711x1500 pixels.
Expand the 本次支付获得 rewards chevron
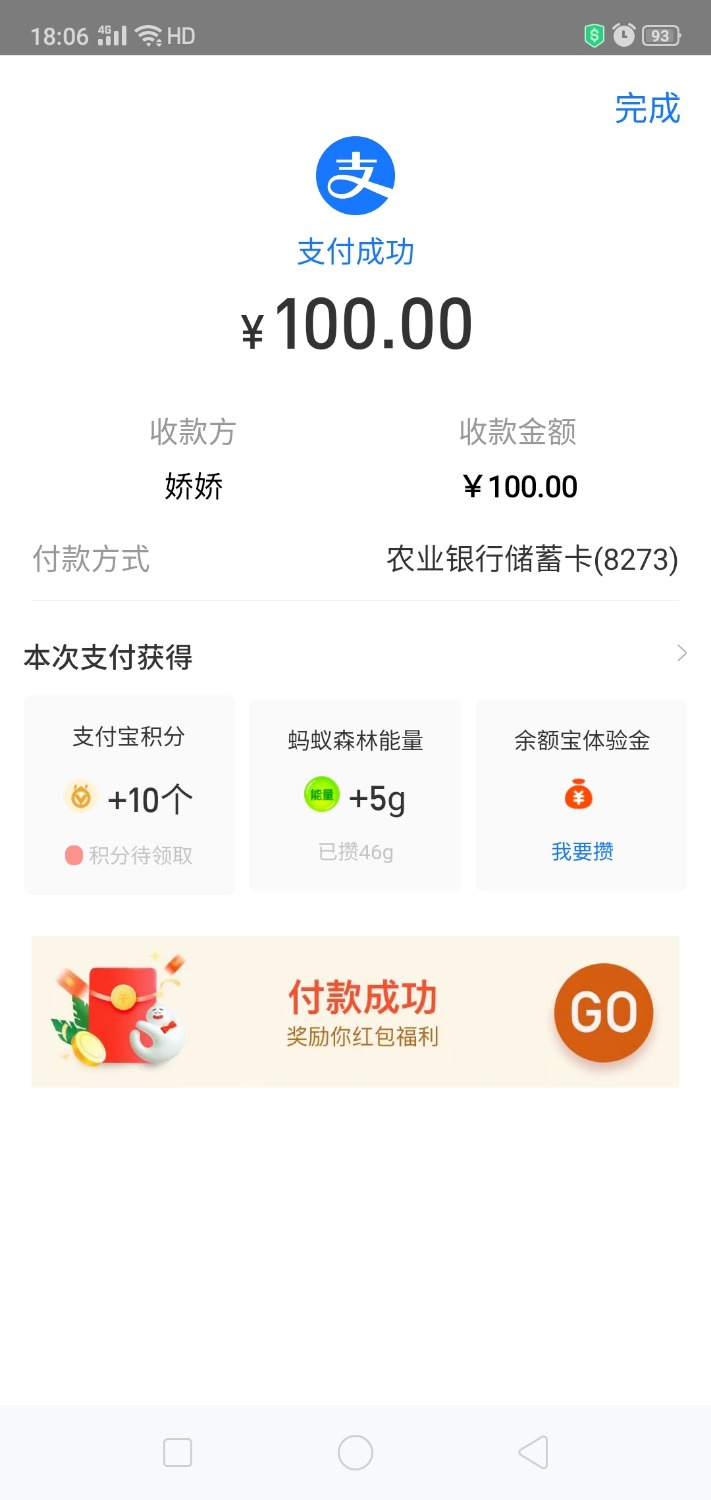coord(682,654)
